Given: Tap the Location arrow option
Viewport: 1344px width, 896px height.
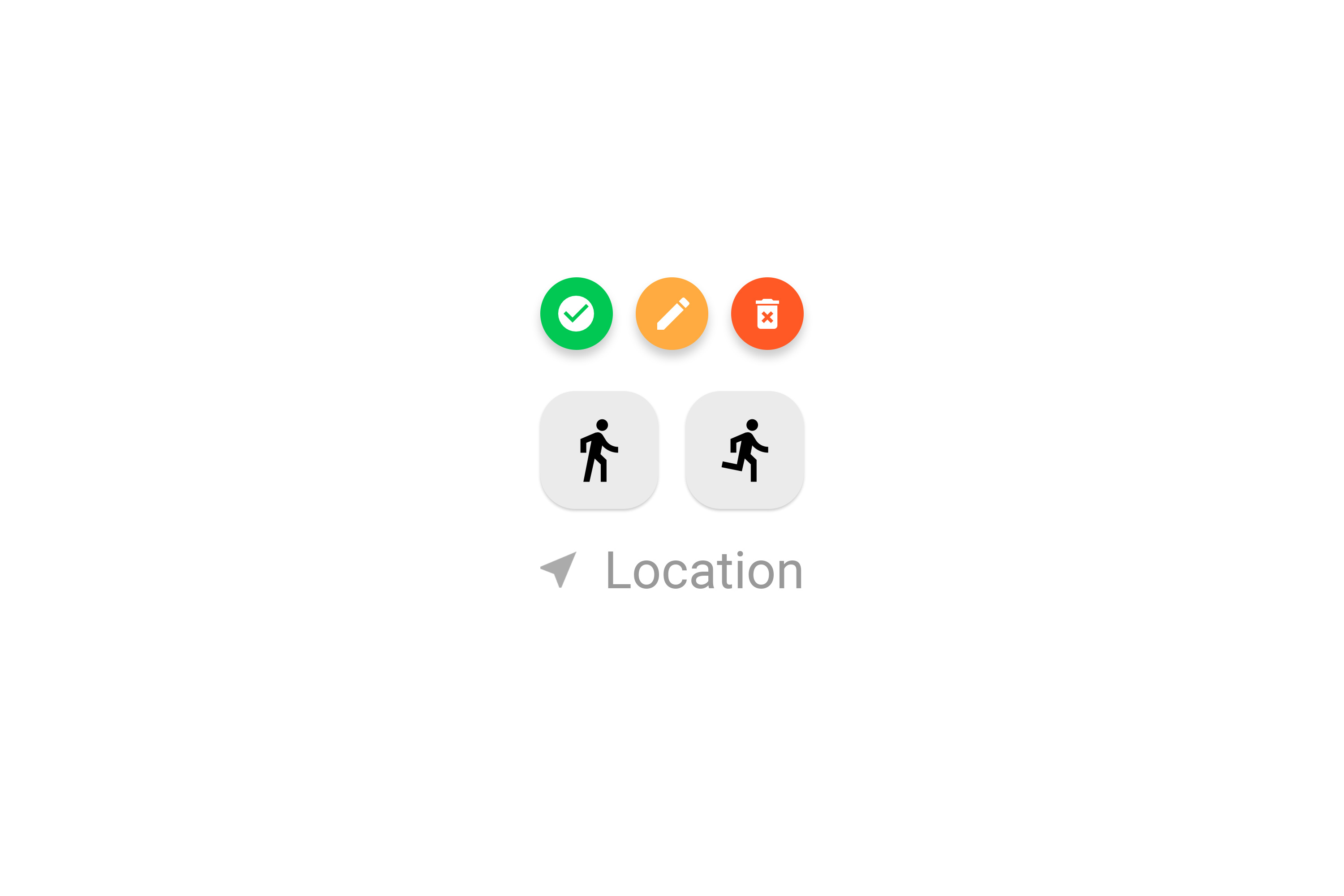Looking at the screenshot, I should point(672,570).
